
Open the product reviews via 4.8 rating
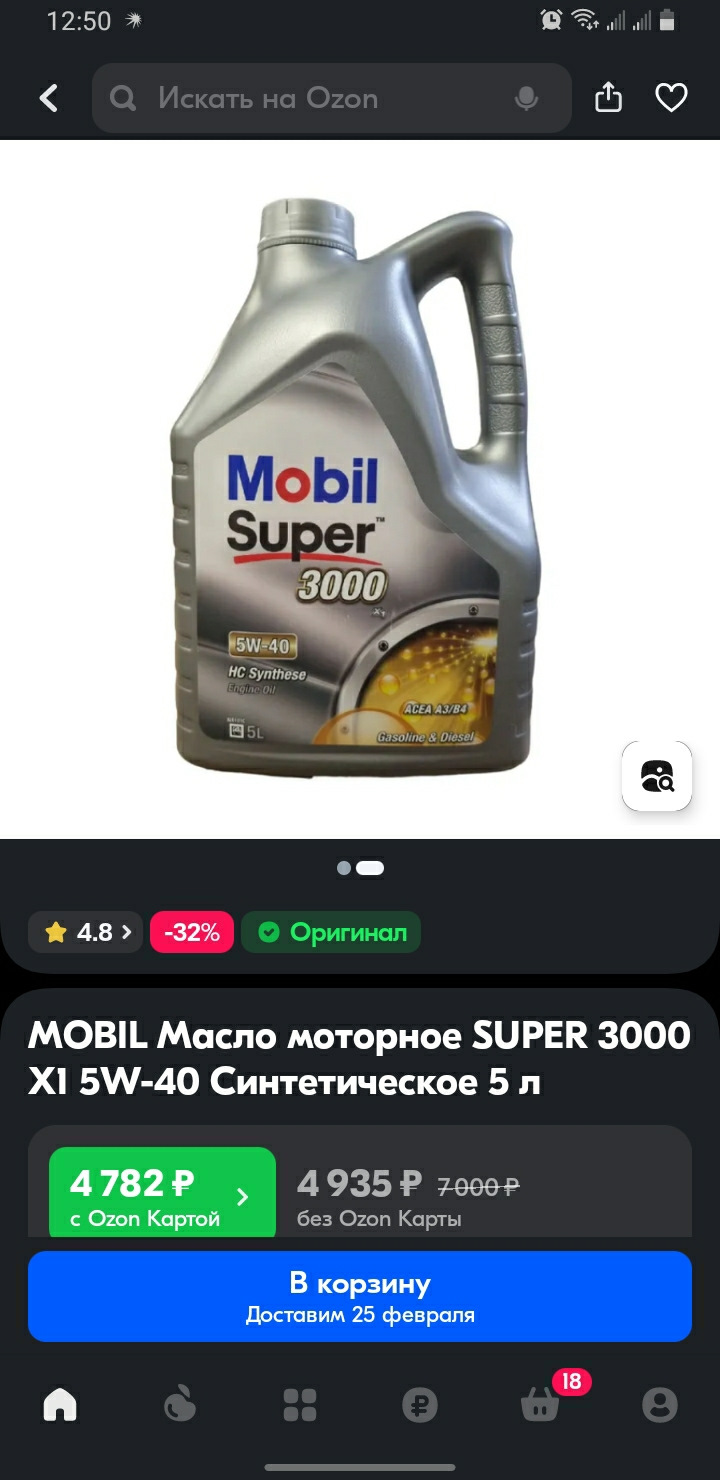[85, 931]
